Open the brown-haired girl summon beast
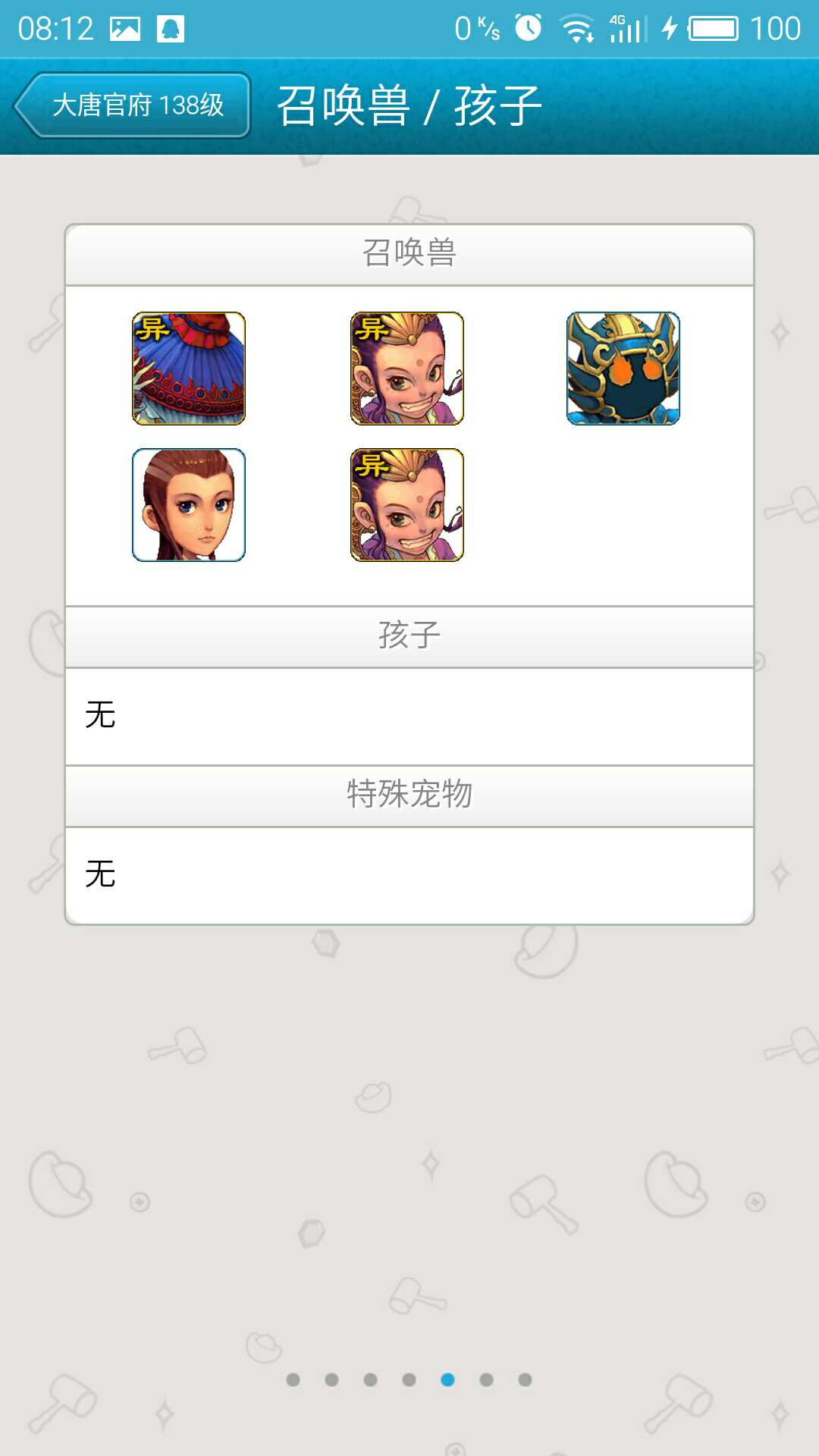The height and width of the screenshot is (1456, 819). (x=189, y=505)
